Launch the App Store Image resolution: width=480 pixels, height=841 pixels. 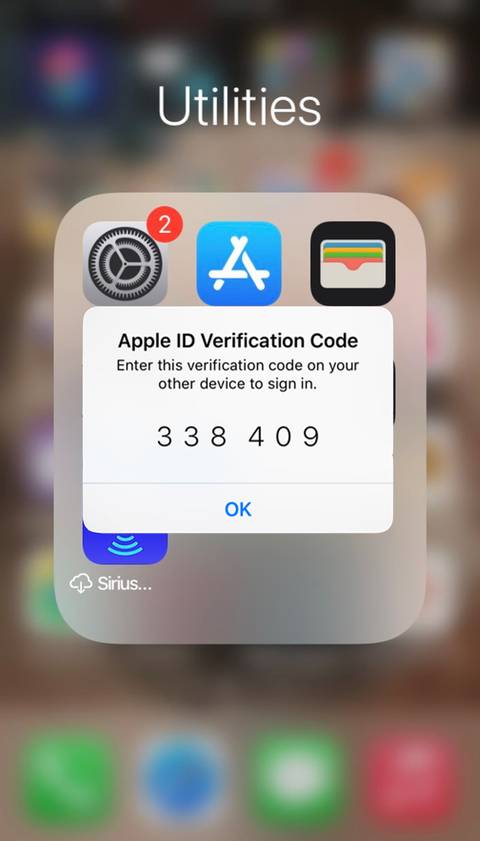click(239, 263)
